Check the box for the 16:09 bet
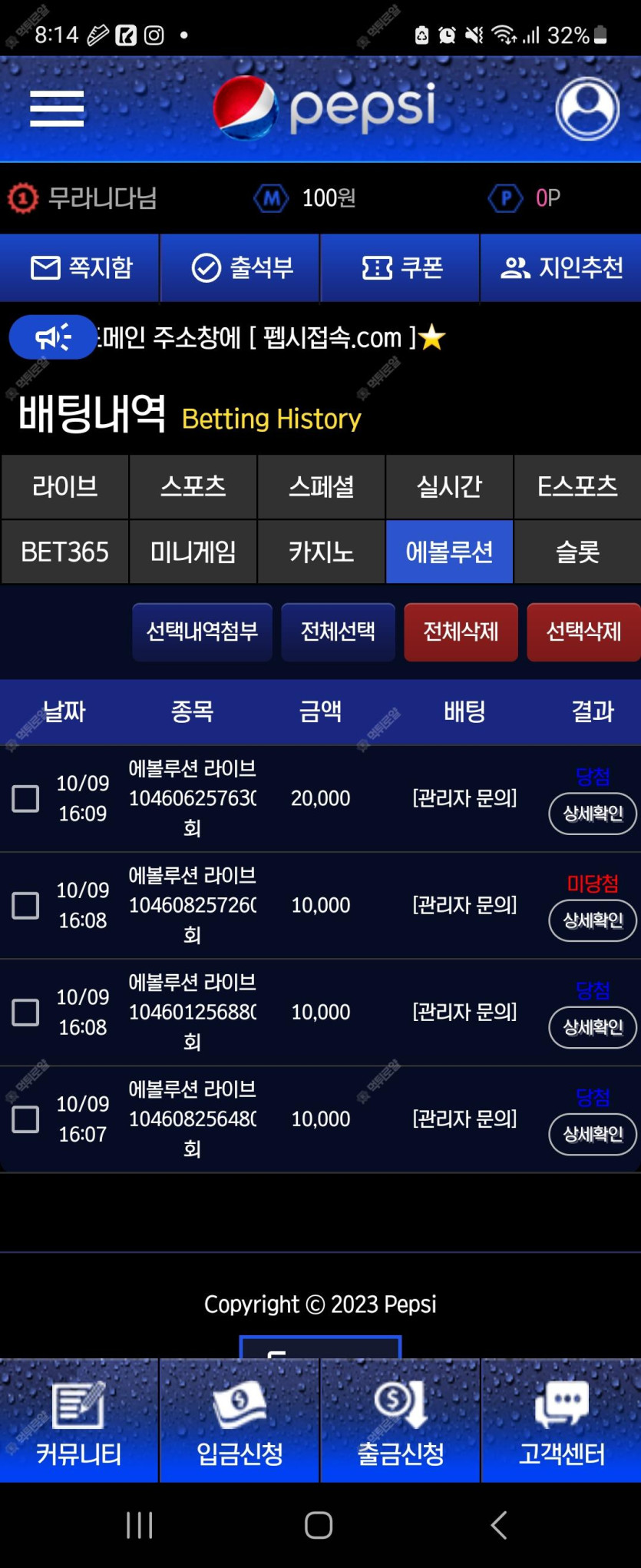This screenshot has height=1568, width=641. [x=25, y=798]
